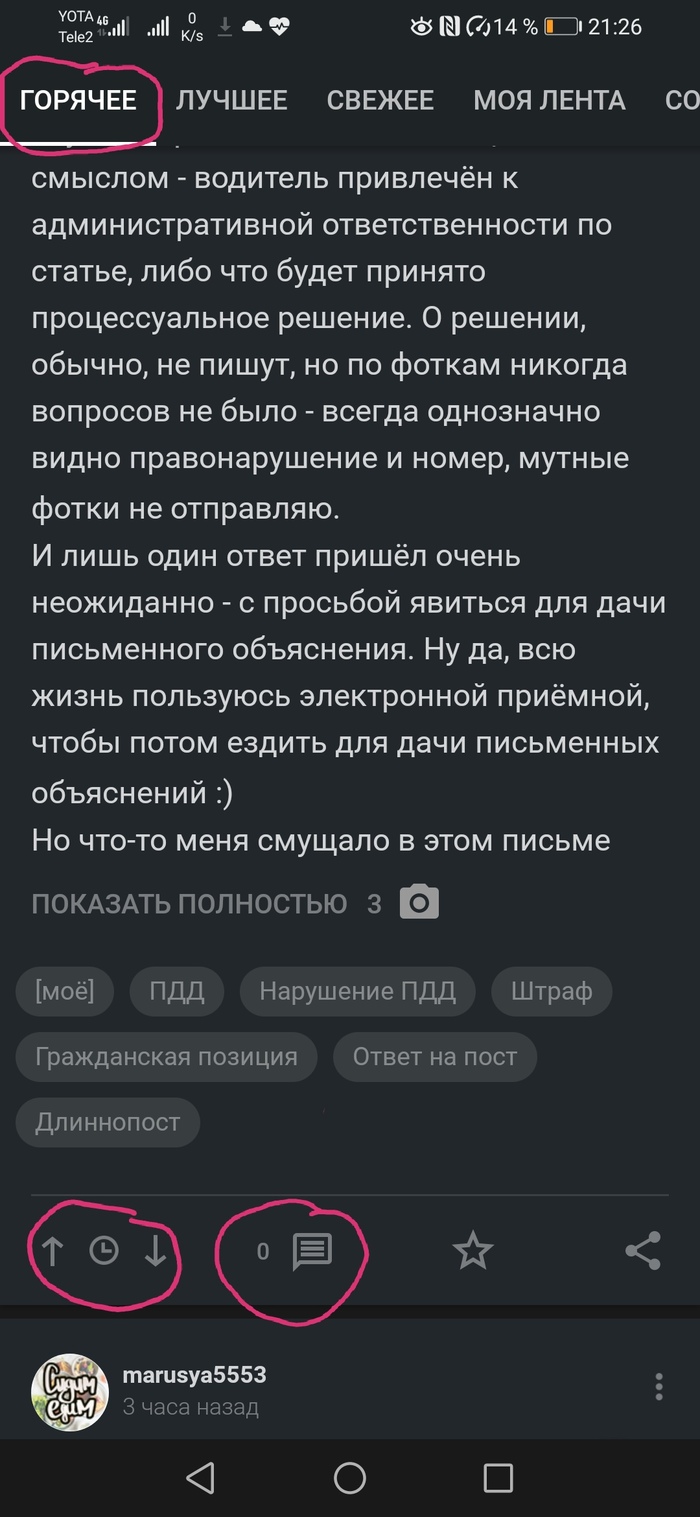700x1517 pixels.
Task: Select the Длиннопост tag
Action: coord(107,1122)
